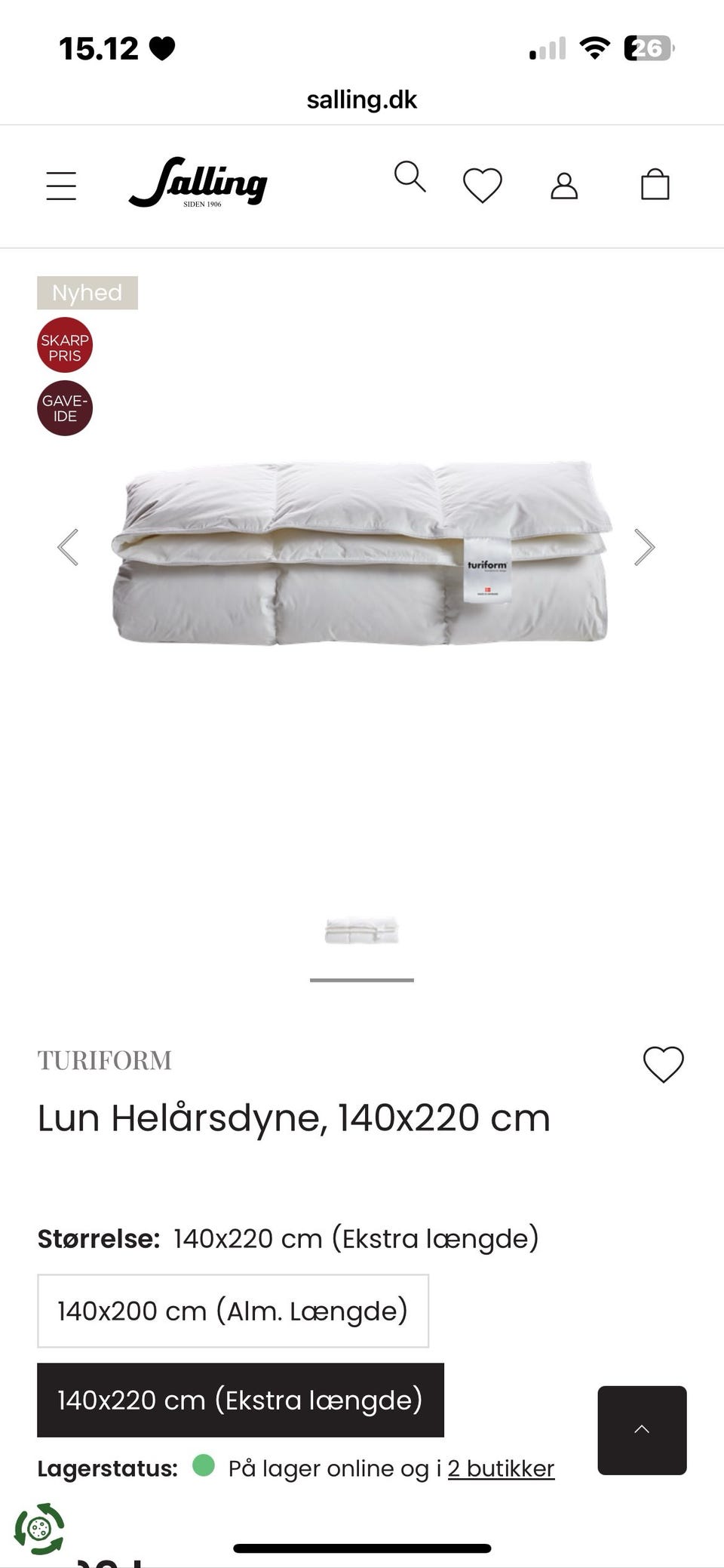Click the Nyhed label

click(87, 293)
